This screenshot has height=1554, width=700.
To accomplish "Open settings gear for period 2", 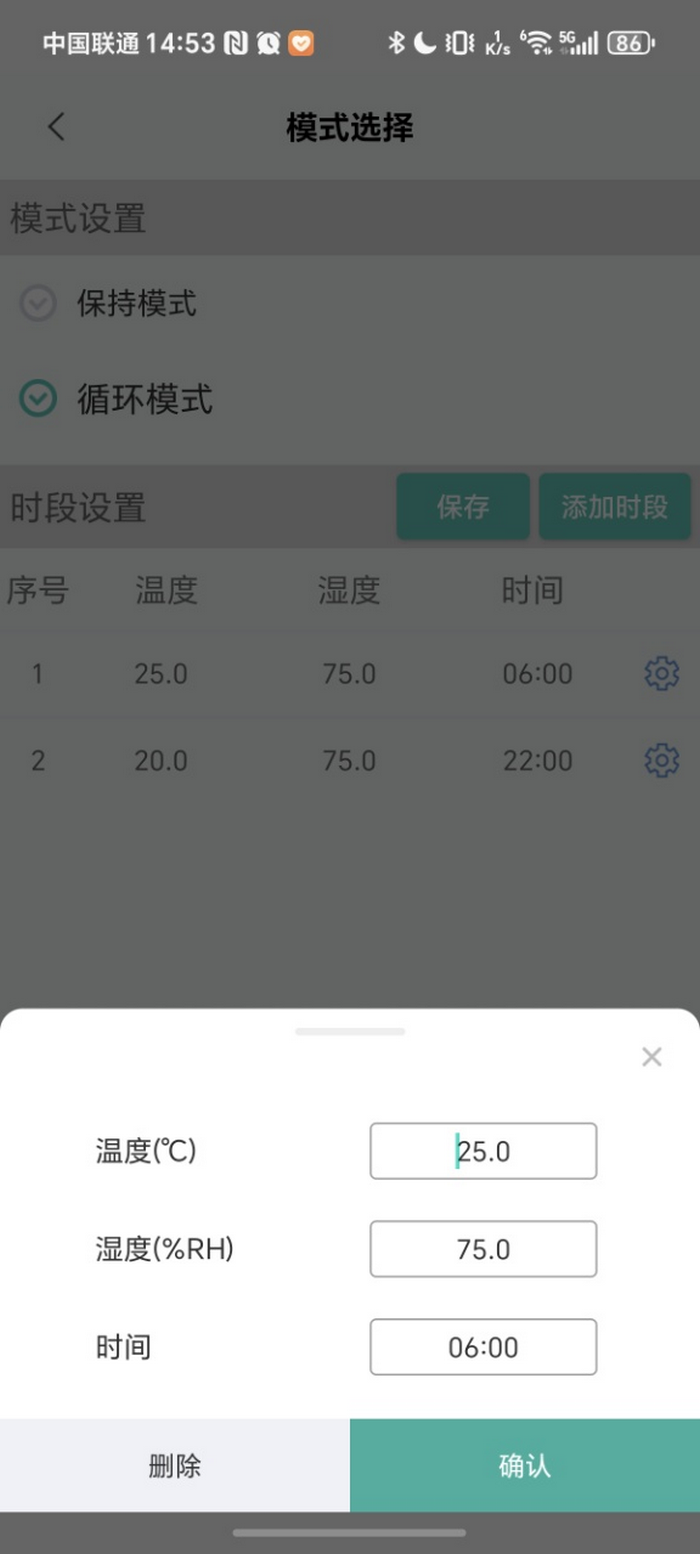I will coord(661,761).
